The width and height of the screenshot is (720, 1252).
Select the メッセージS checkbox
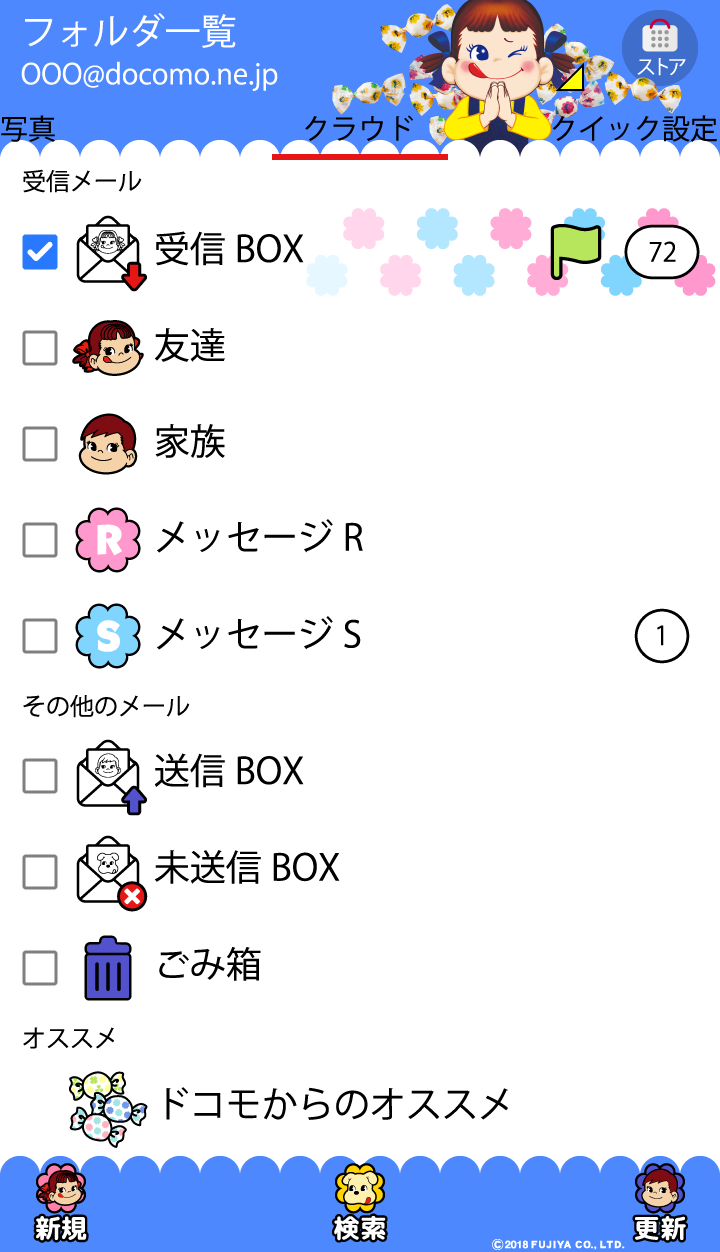tap(40, 636)
